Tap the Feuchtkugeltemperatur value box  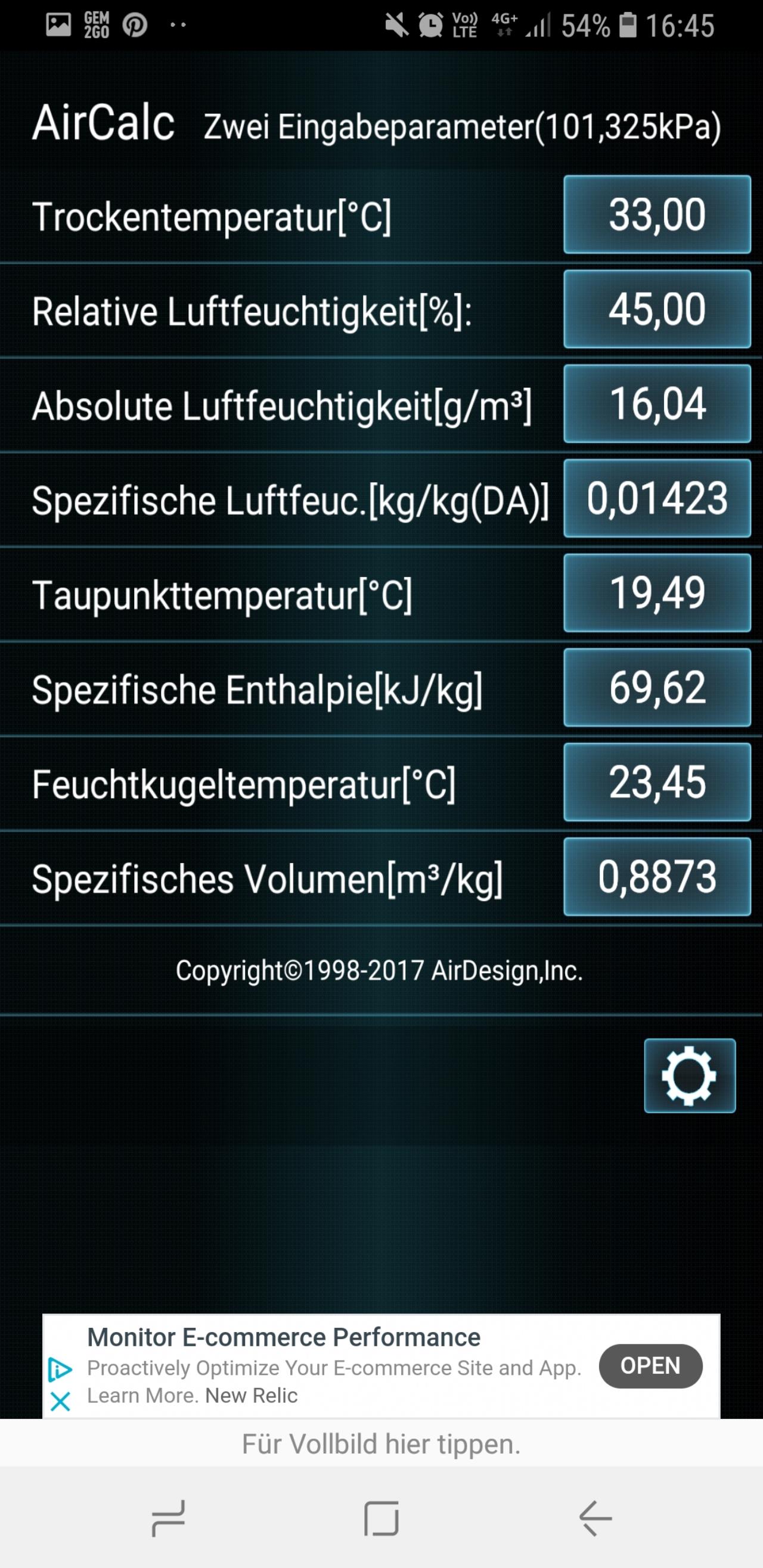click(657, 782)
